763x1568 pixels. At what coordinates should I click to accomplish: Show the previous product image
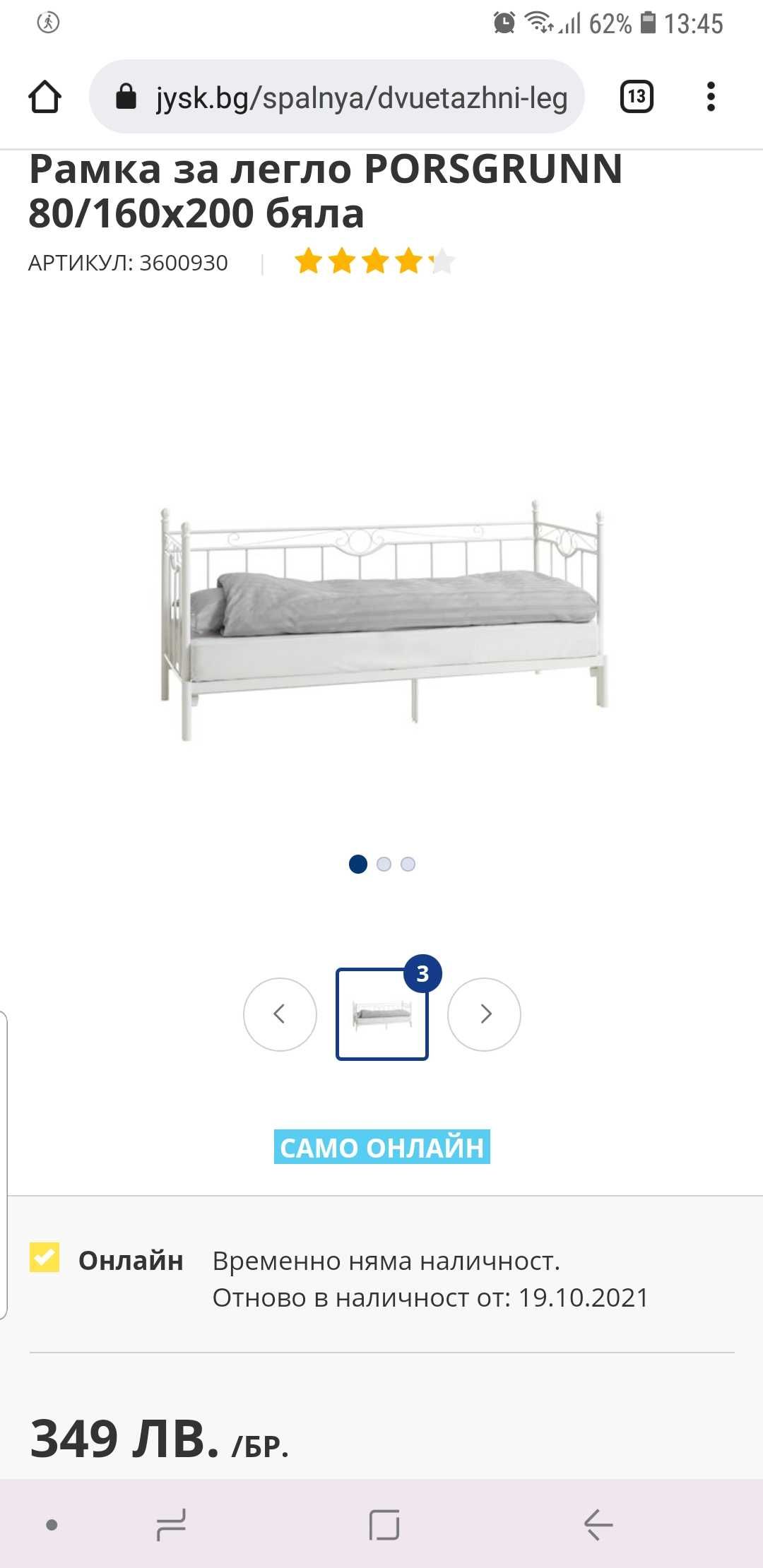click(x=280, y=1014)
